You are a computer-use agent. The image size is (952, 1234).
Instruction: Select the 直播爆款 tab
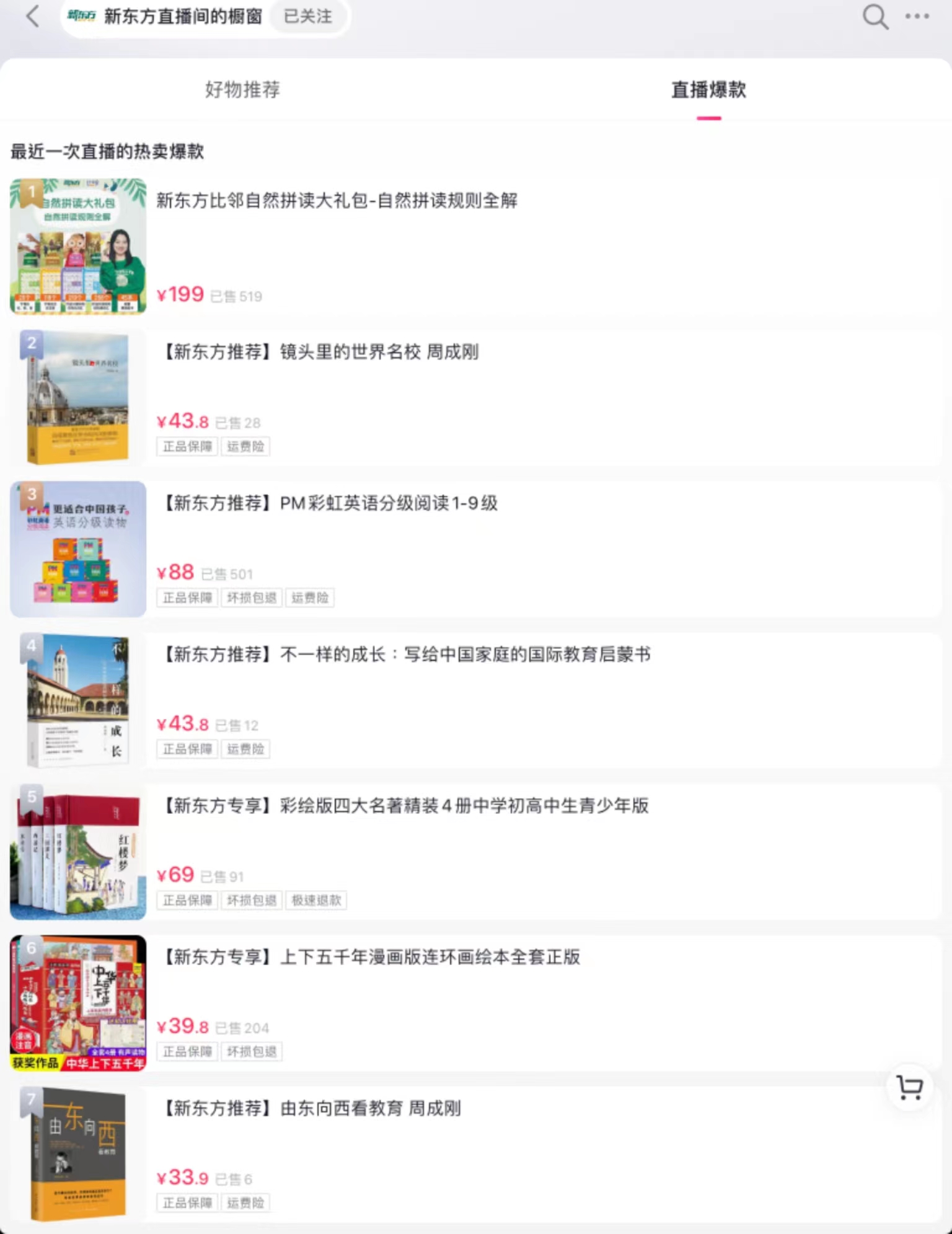pyautogui.click(x=707, y=90)
